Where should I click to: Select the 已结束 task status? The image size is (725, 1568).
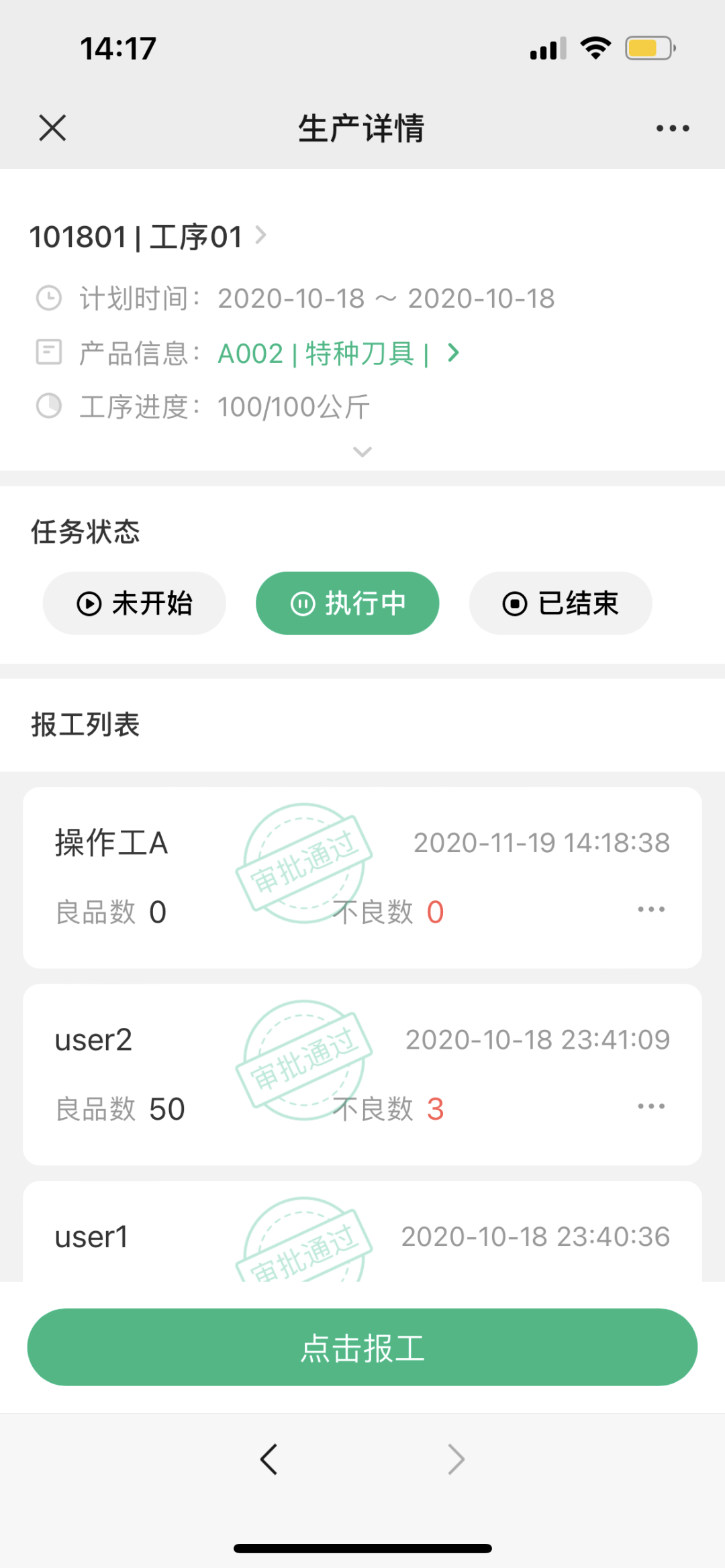coord(560,603)
